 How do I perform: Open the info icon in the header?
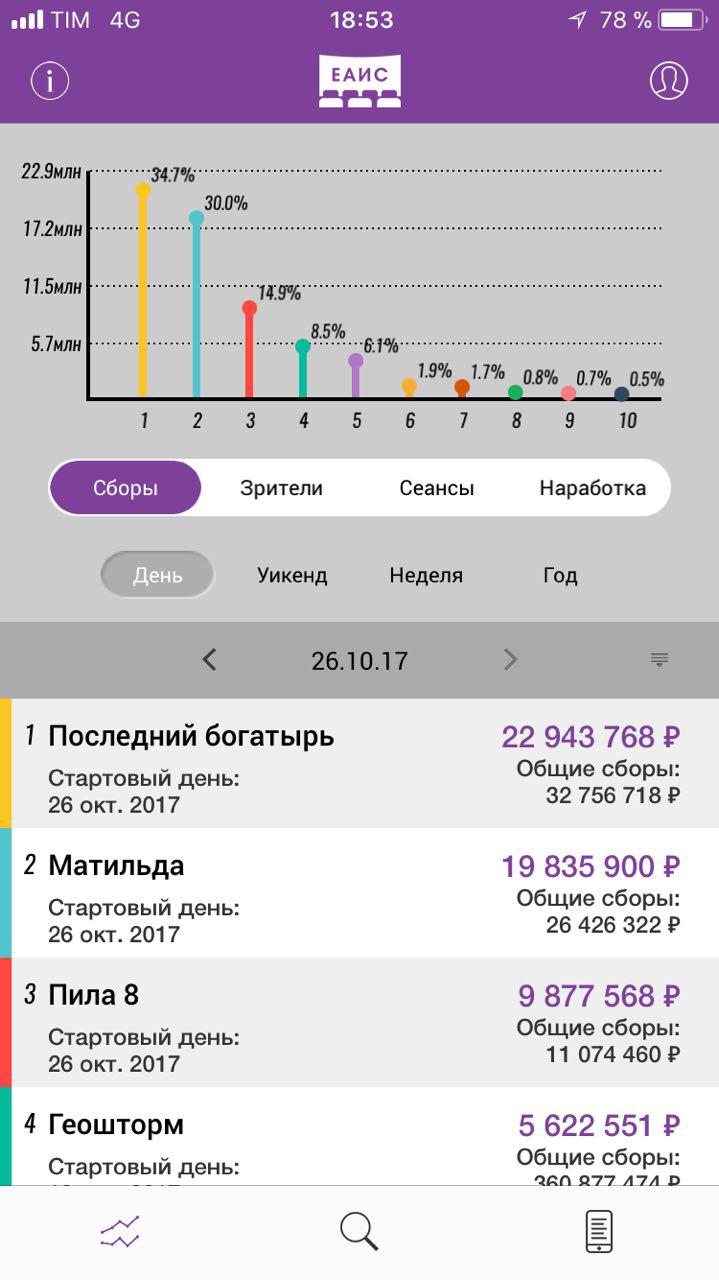pos(49,80)
